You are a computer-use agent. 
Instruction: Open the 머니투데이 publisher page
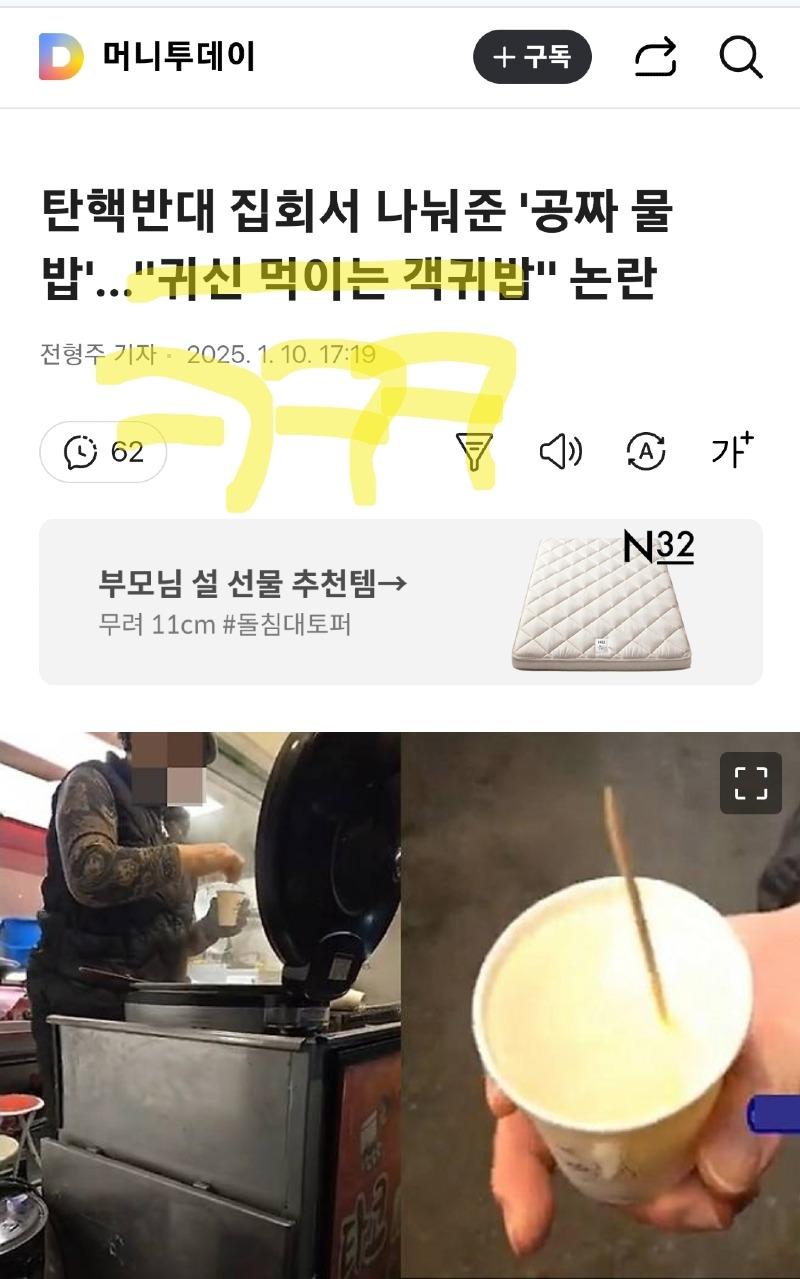click(148, 57)
